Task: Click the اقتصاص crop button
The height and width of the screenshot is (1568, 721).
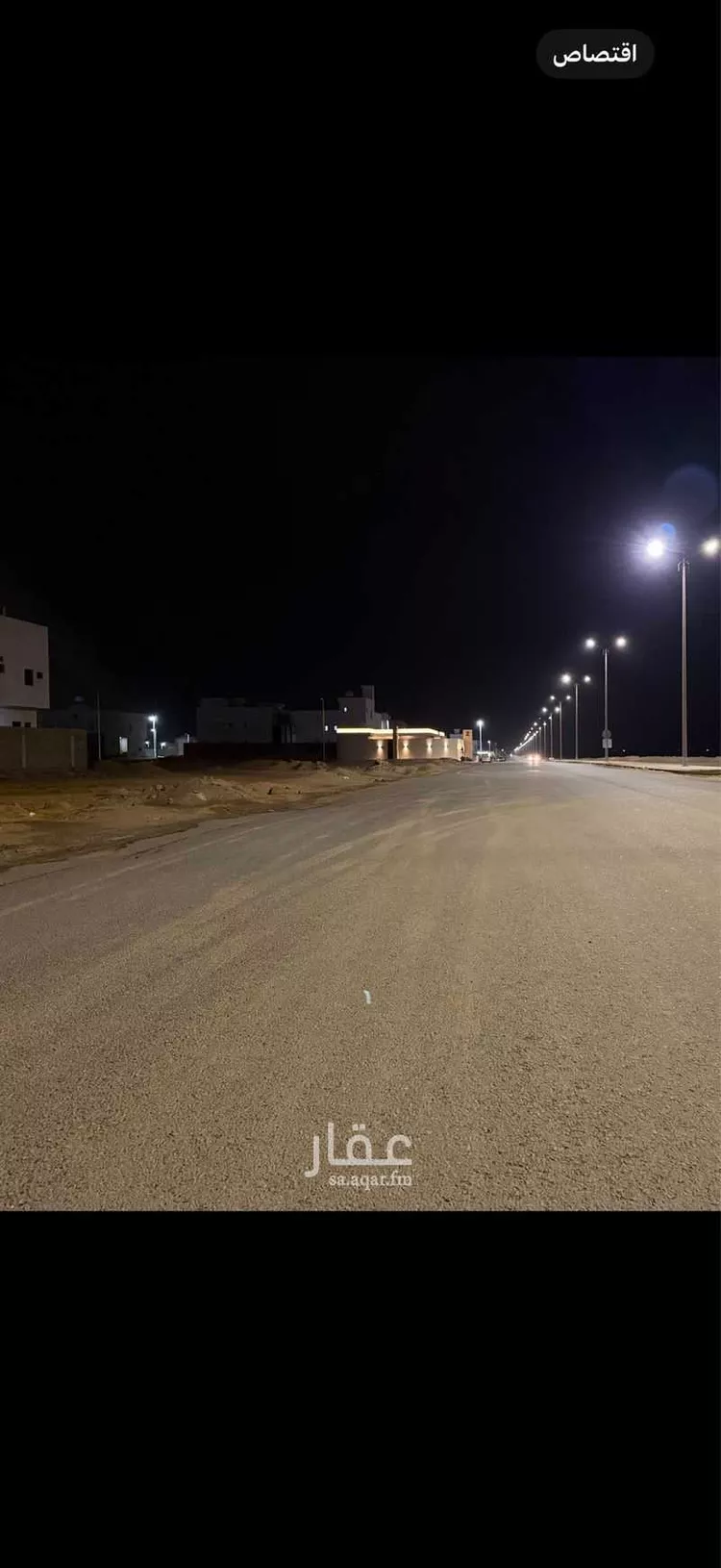Action: 595,55
